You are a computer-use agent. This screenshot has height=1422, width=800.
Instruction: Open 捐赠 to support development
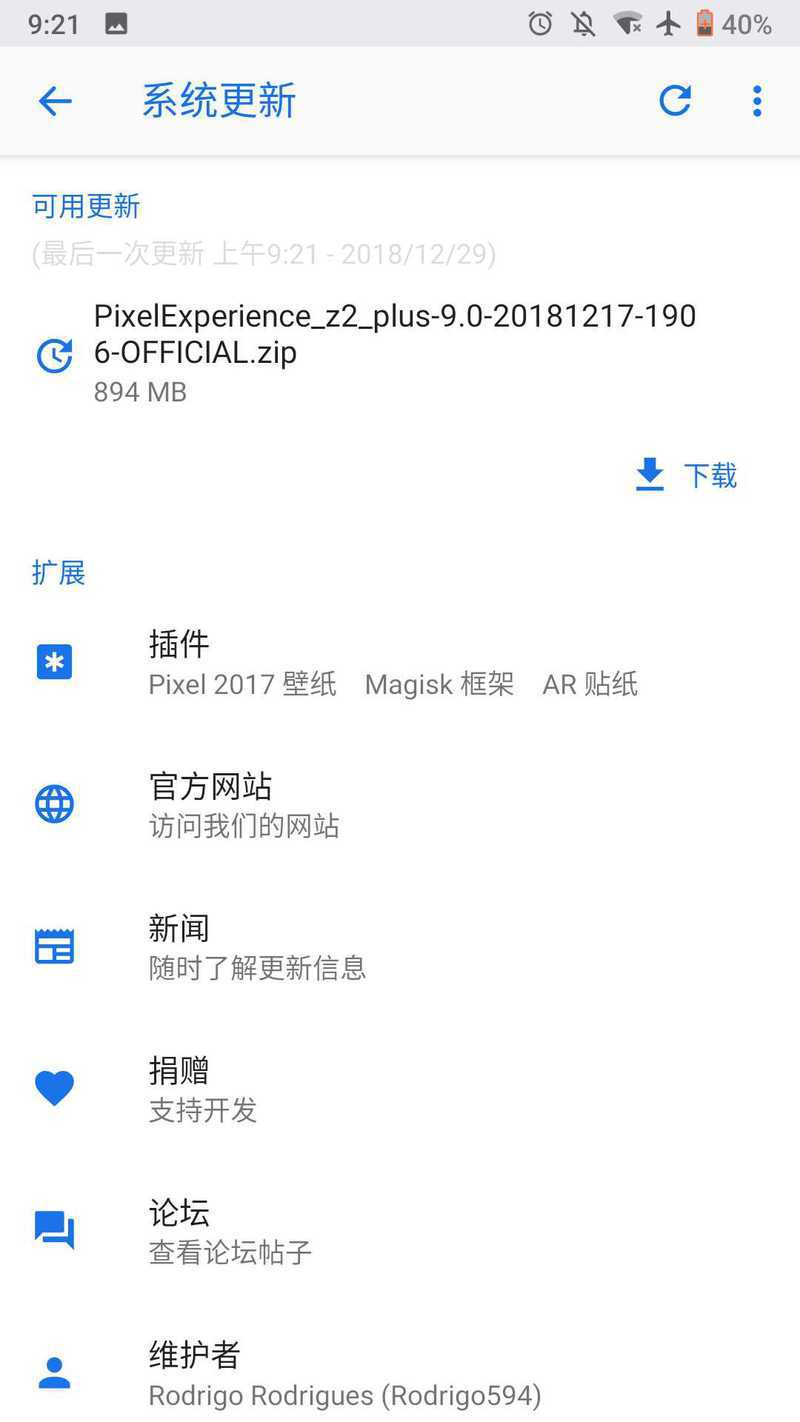[400, 1088]
